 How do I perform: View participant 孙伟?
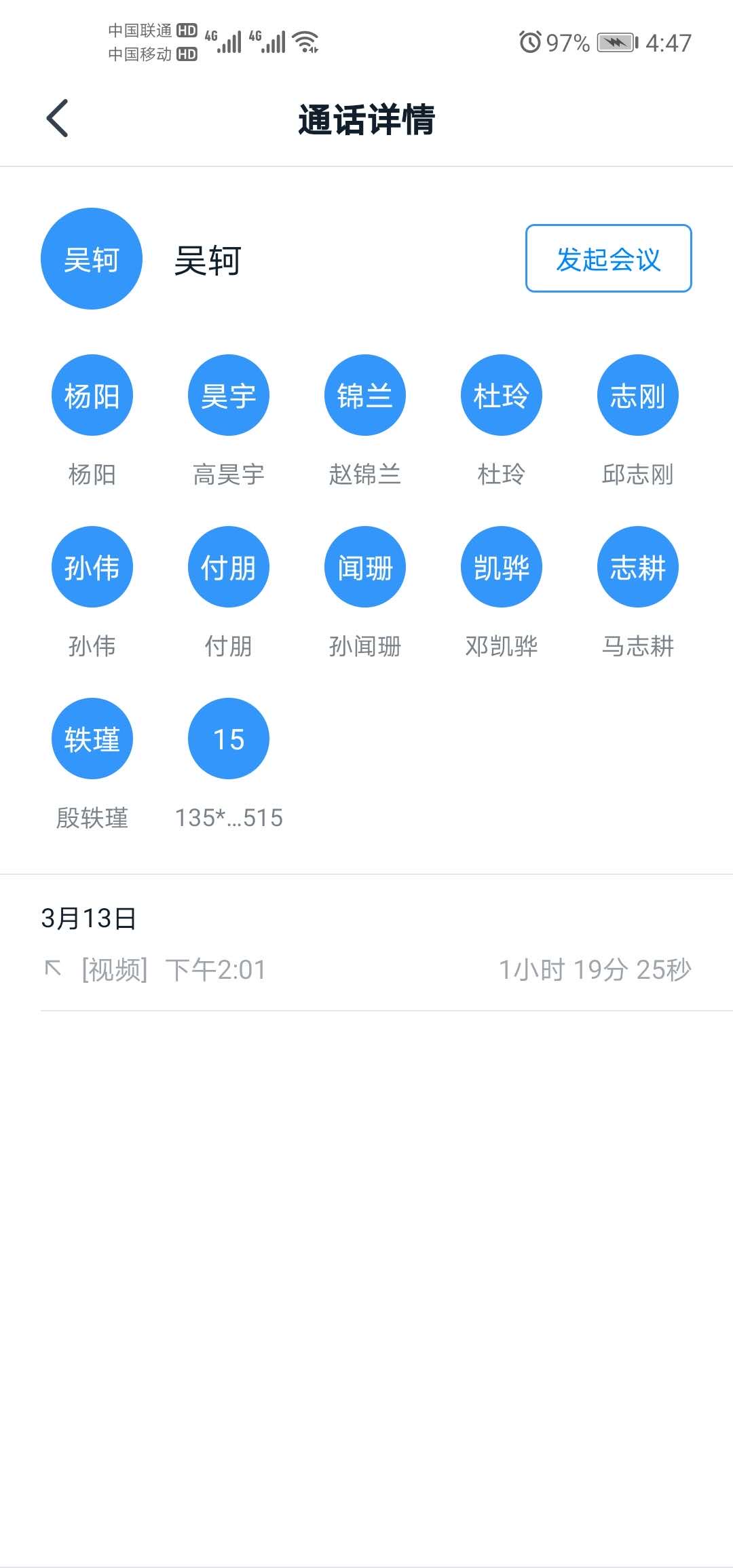click(x=92, y=567)
